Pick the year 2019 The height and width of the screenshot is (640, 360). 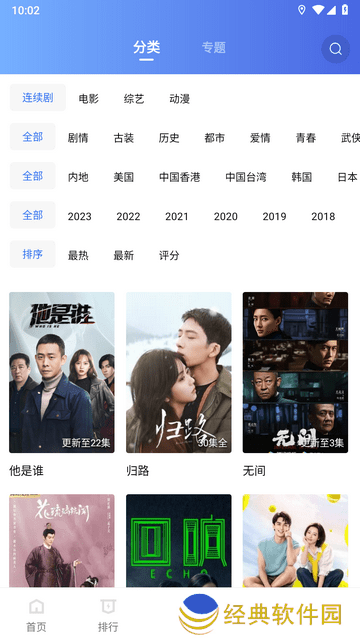(274, 216)
